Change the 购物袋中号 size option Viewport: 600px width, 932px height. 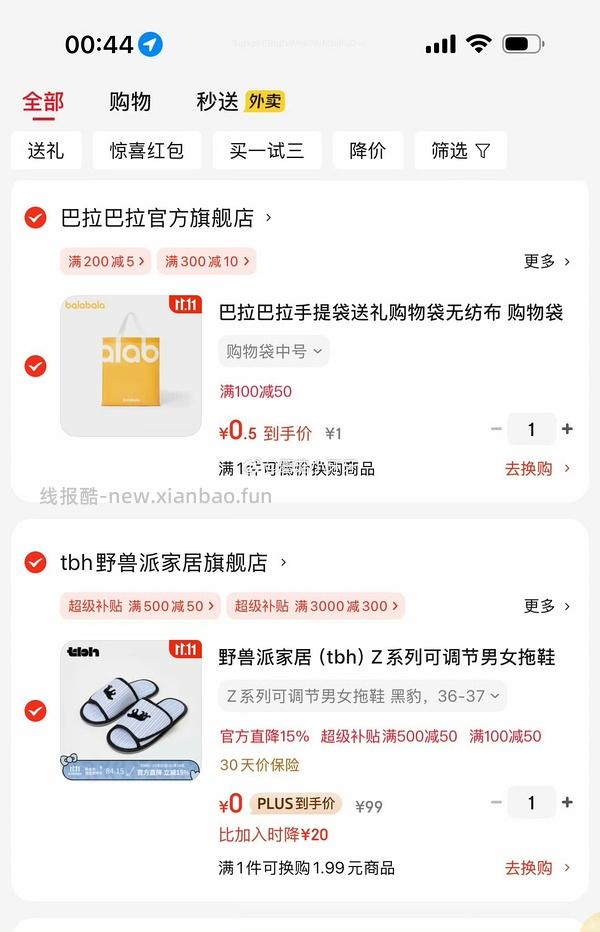274,351
